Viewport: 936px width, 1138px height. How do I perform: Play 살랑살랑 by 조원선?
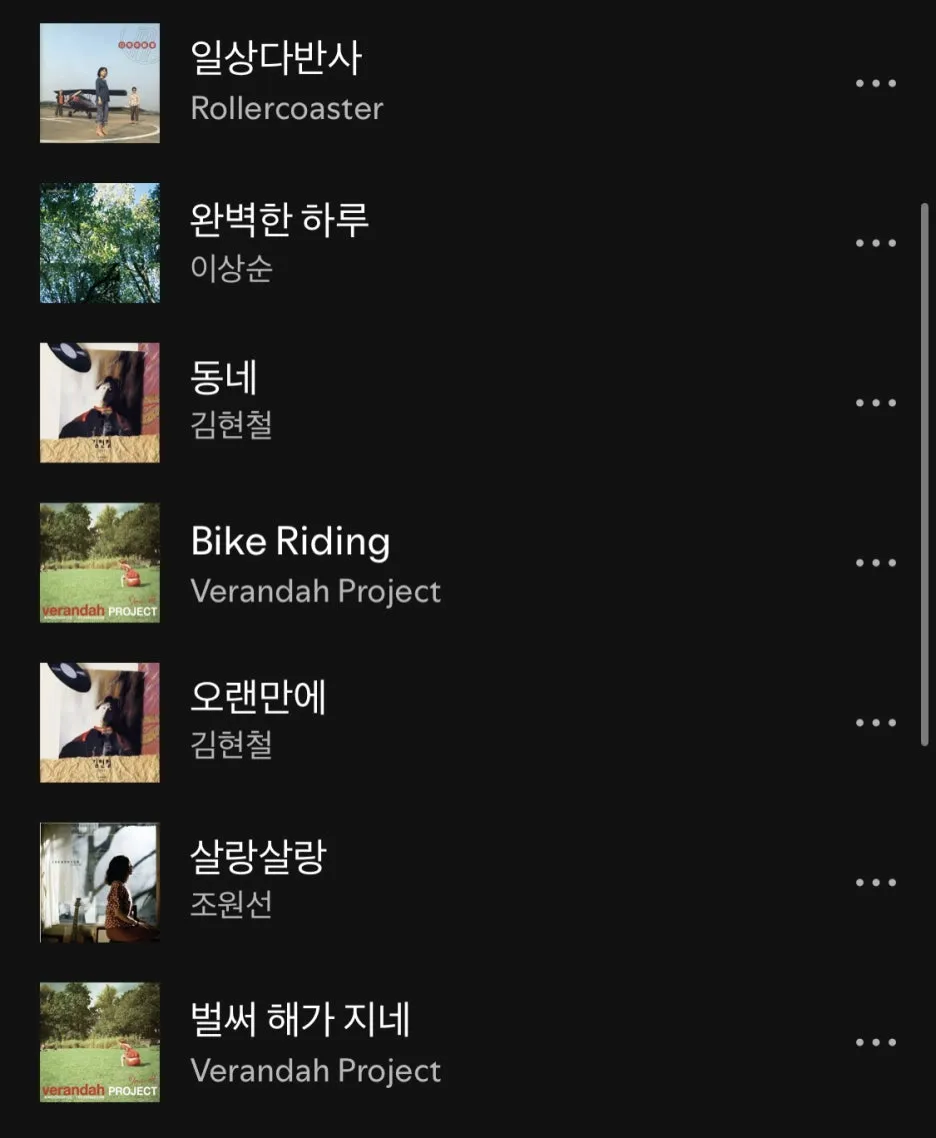pos(258,860)
